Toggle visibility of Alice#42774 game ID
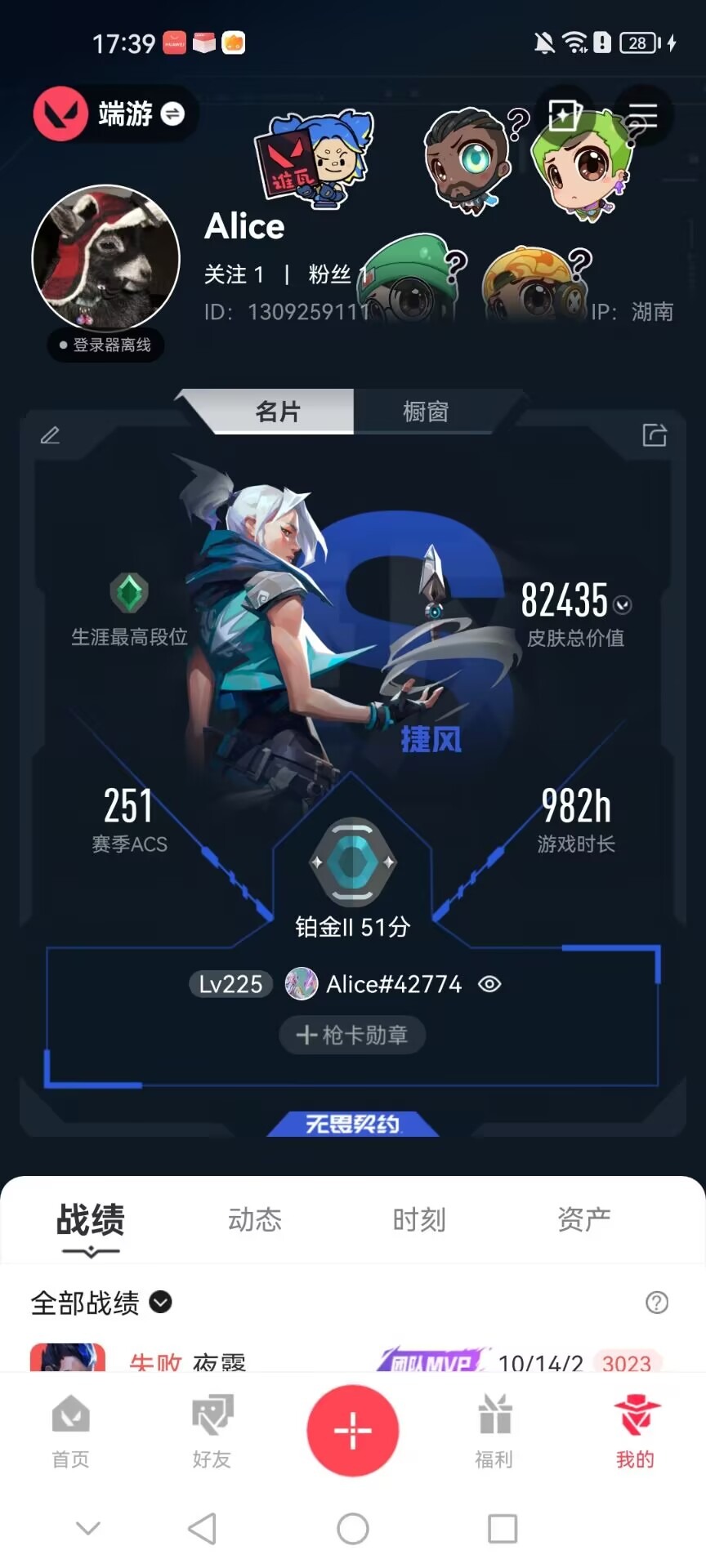This screenshot has width=706, height=1568. coord(489,984)
